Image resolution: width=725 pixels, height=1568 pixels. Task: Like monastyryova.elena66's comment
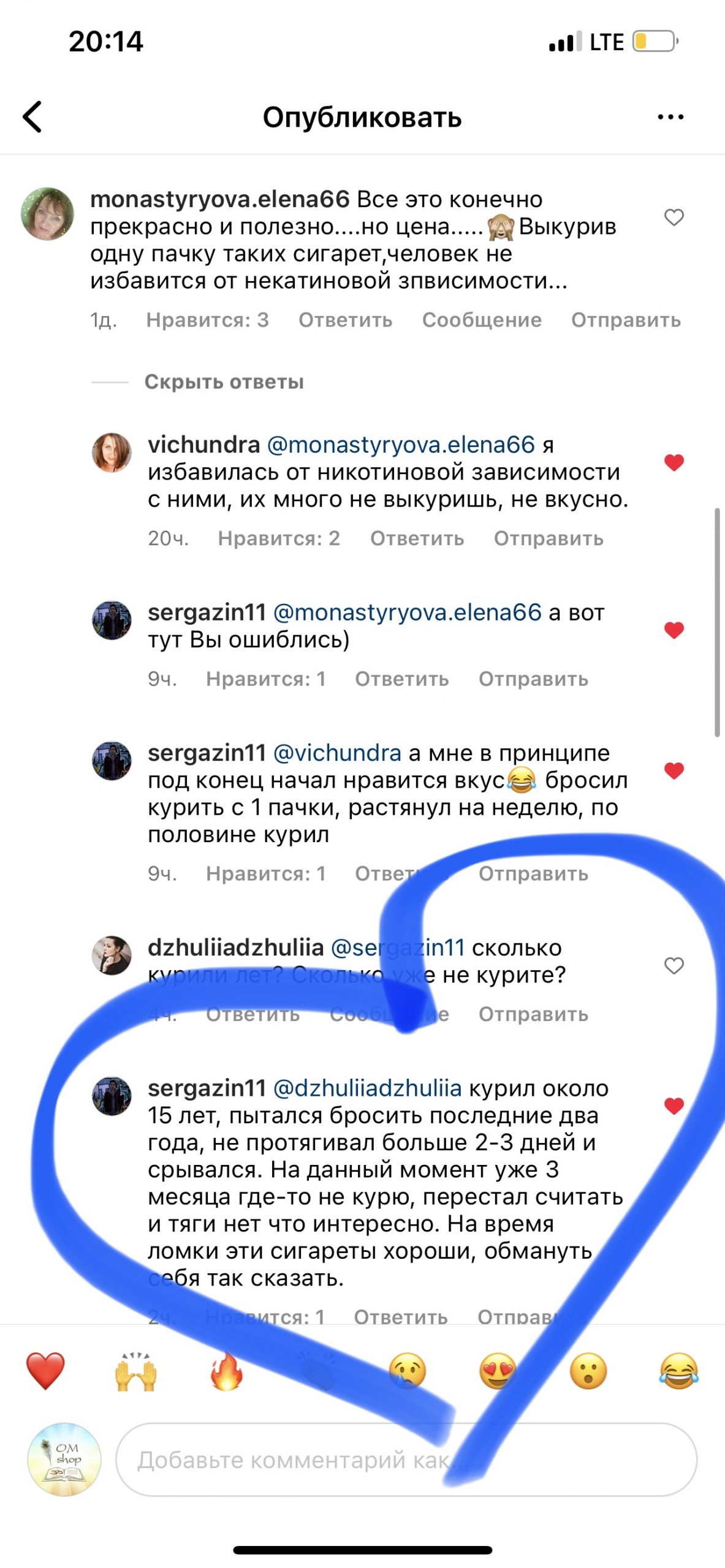[x=674, y=217]
